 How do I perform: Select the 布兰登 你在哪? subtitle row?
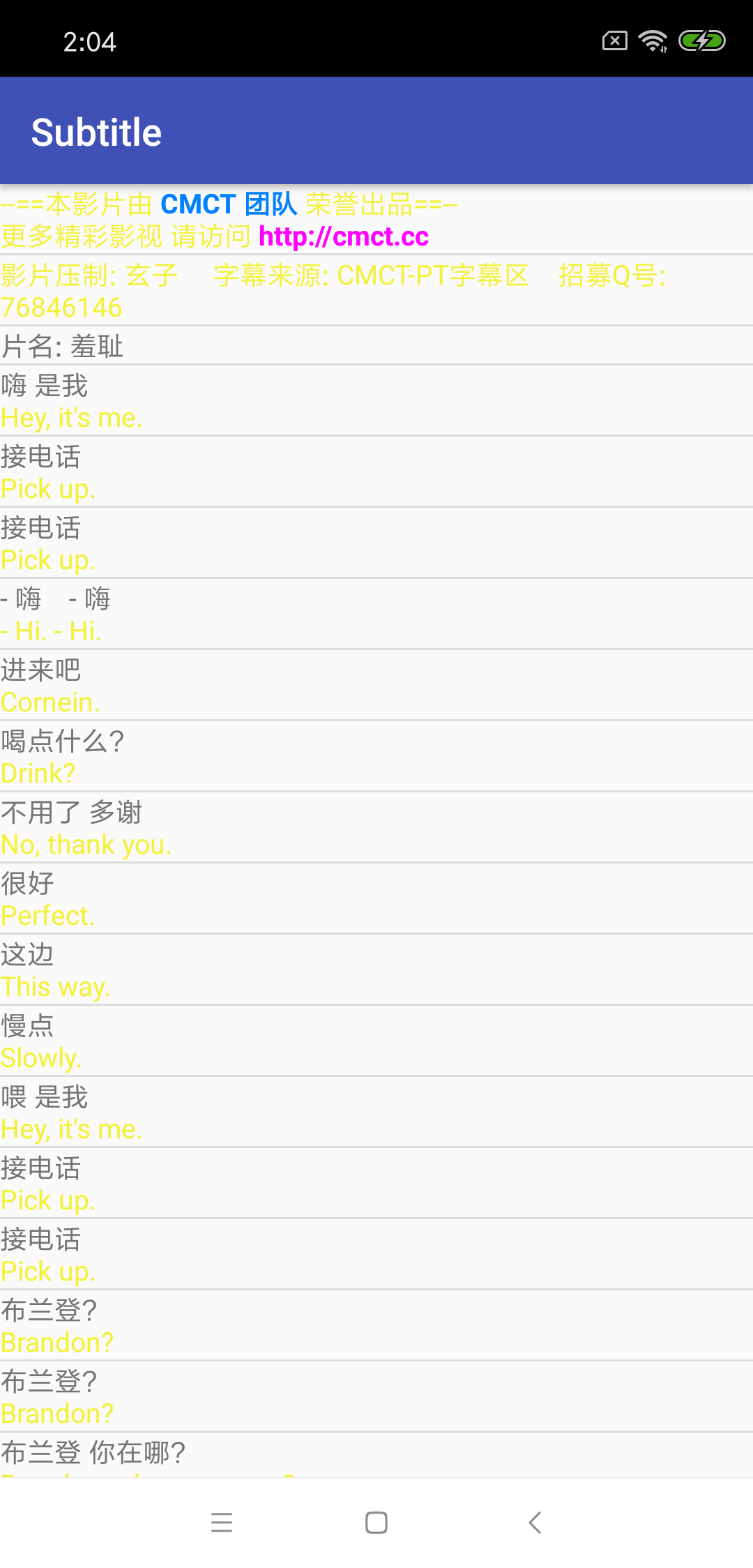click(376, 1454)
